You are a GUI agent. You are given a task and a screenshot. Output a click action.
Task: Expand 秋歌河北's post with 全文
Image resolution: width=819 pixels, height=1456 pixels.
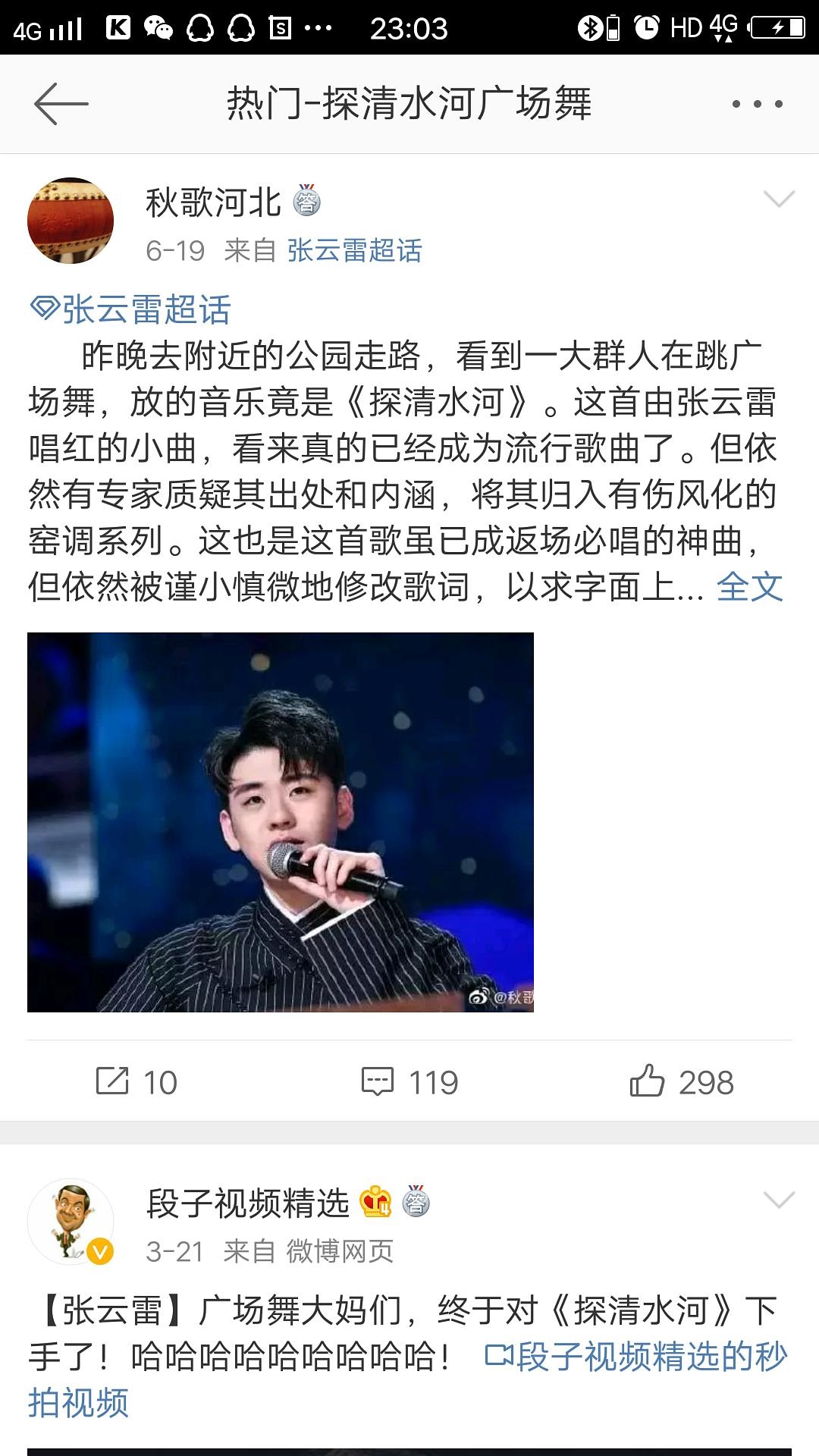pos(749,586)
